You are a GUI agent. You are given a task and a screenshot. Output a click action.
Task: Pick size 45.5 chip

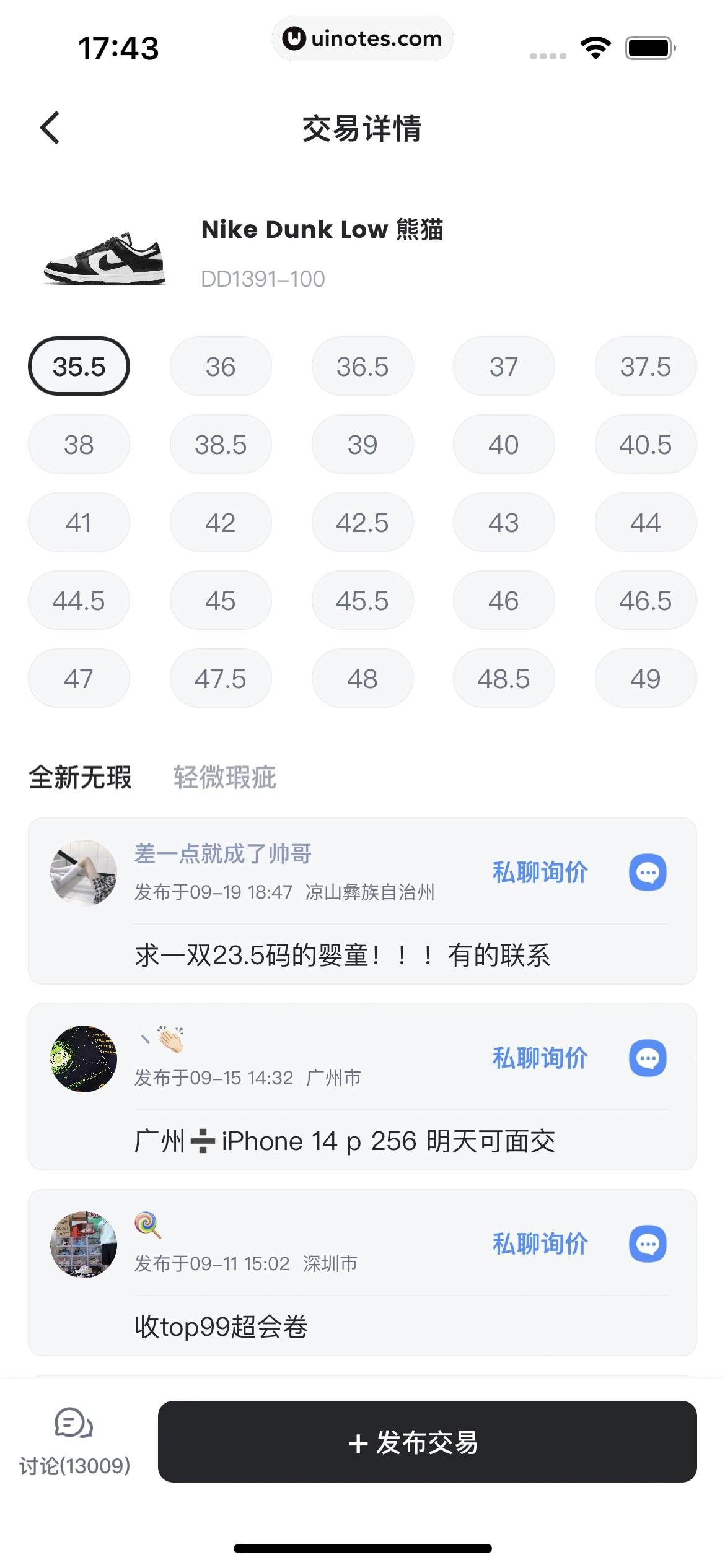pos(362,601)
